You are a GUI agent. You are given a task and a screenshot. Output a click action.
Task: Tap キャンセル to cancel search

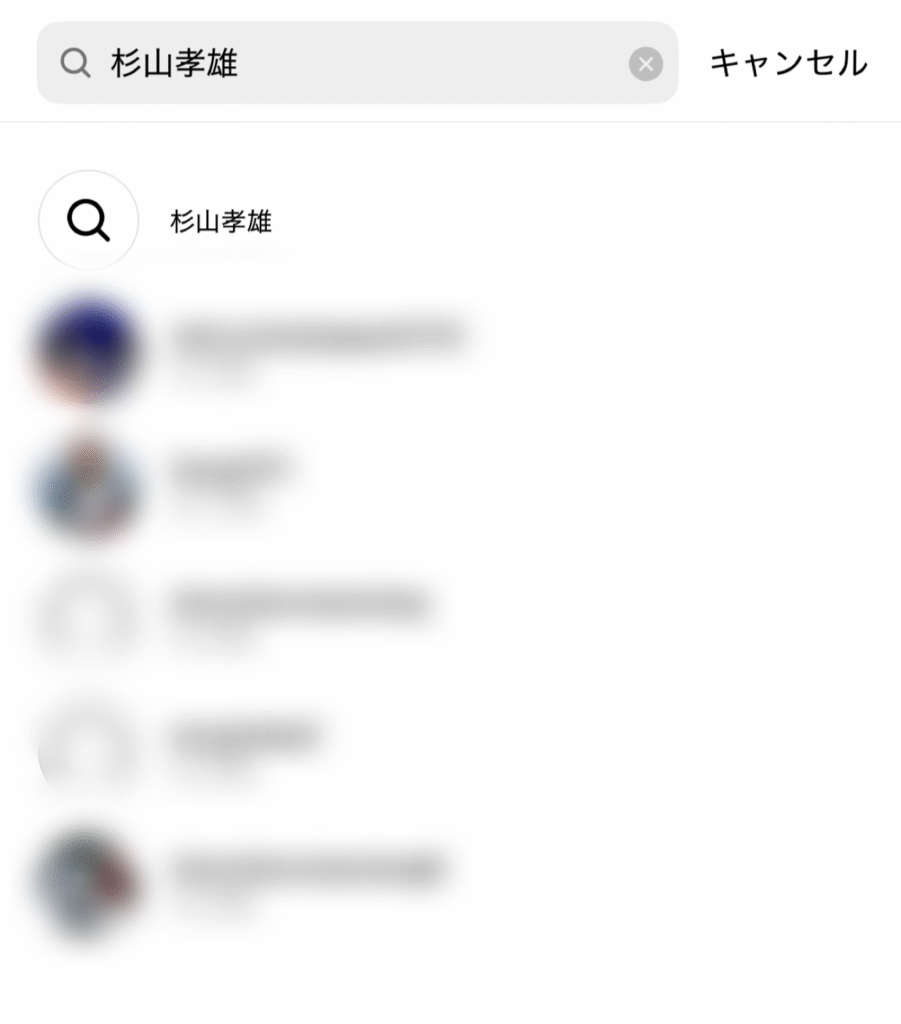788,64
